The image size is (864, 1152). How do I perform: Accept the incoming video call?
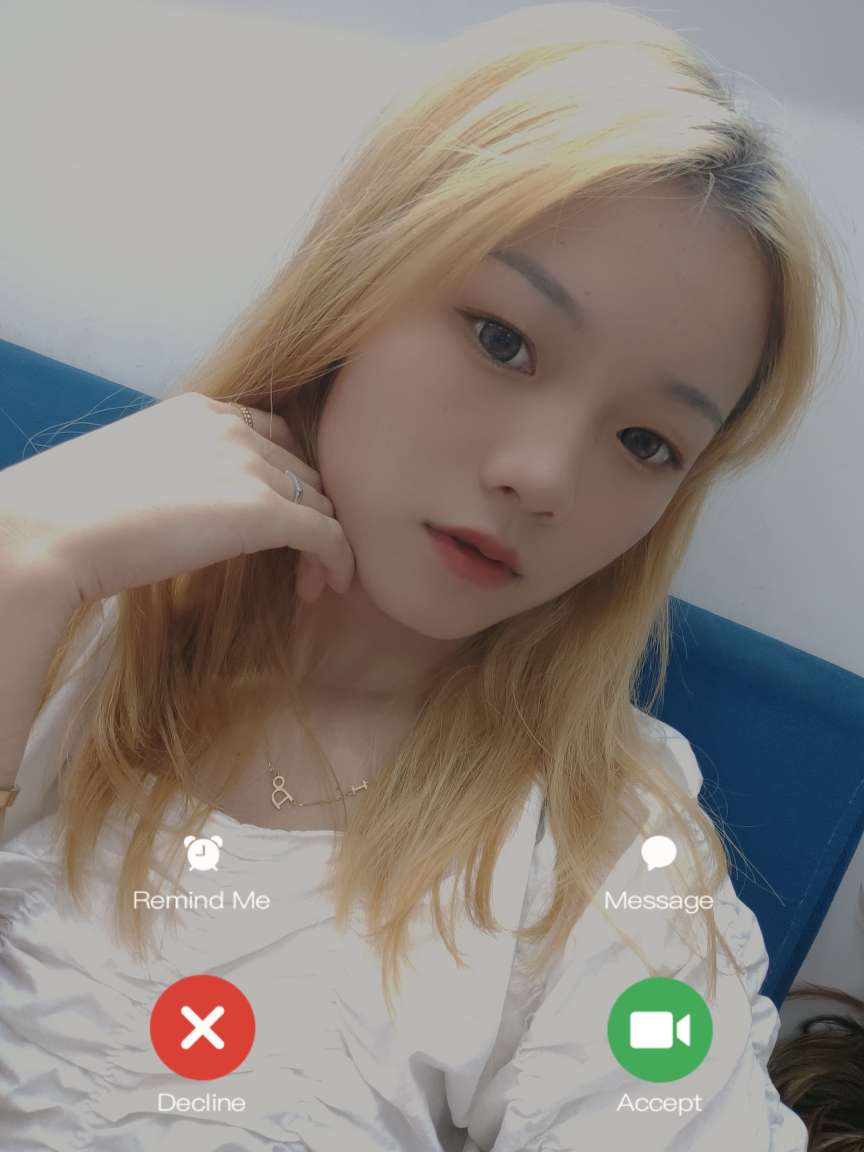pyautogui.click(x=659, y=1029)
